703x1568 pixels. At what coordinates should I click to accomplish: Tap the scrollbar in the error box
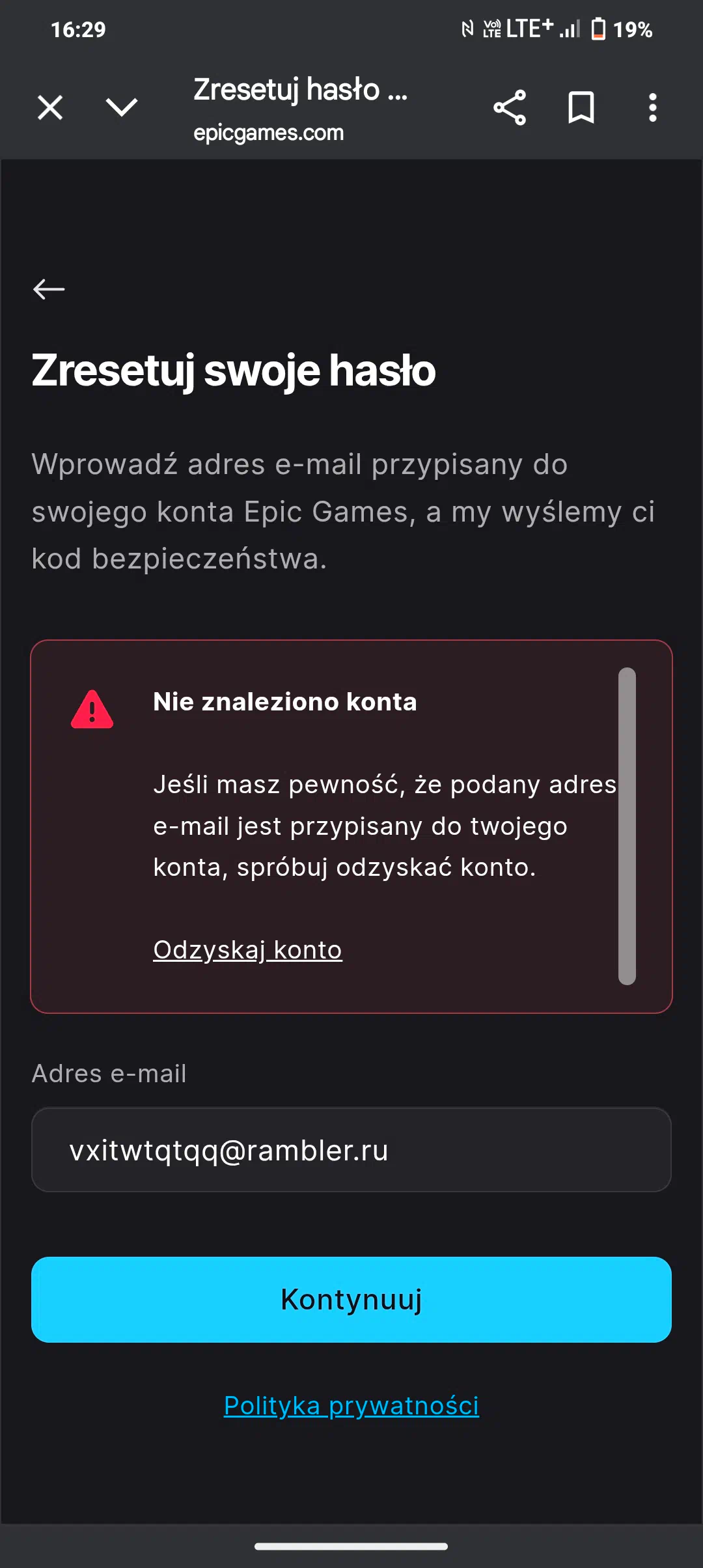(x=627, y=826)
